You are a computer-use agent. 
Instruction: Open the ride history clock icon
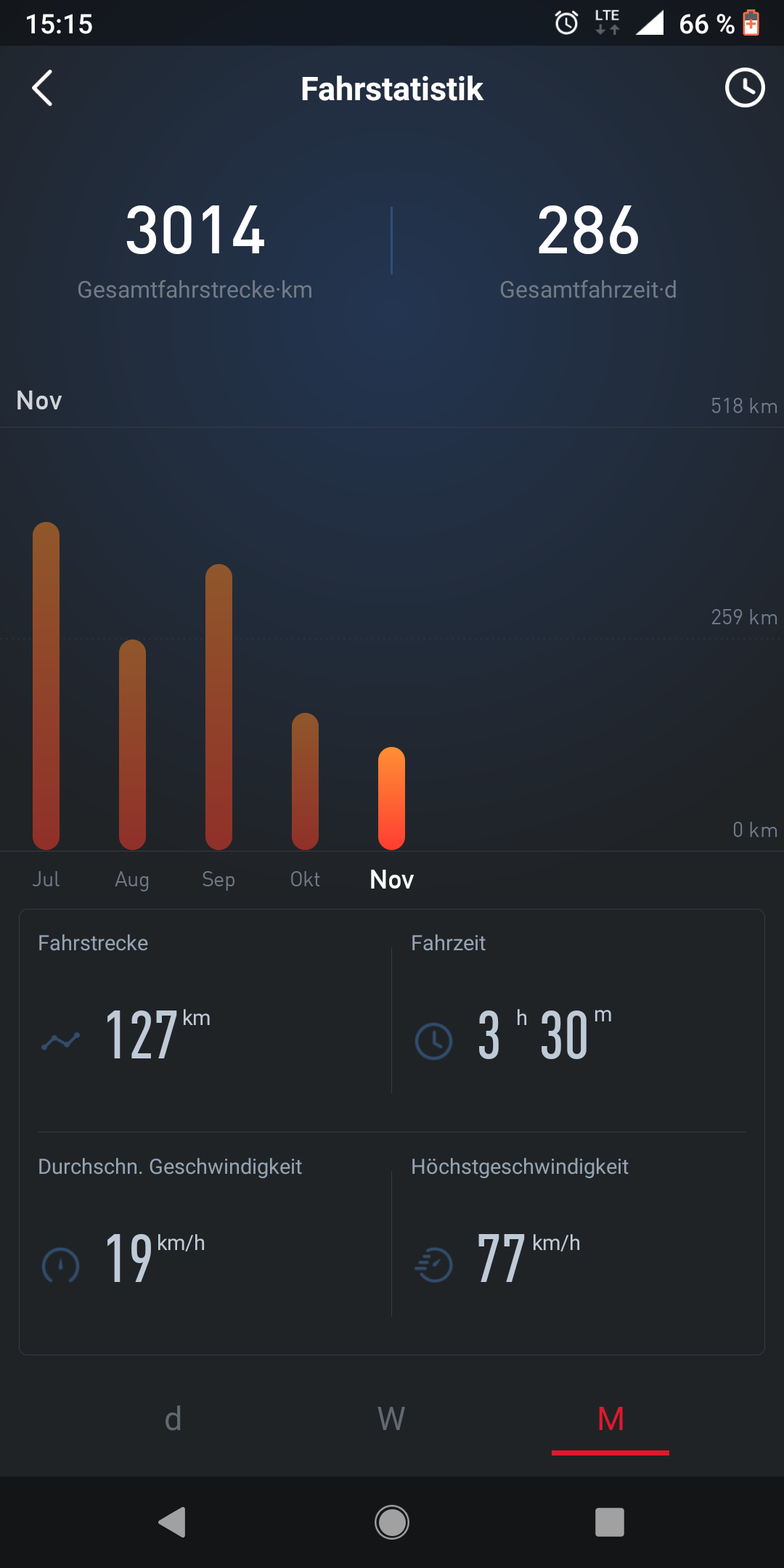745,89
